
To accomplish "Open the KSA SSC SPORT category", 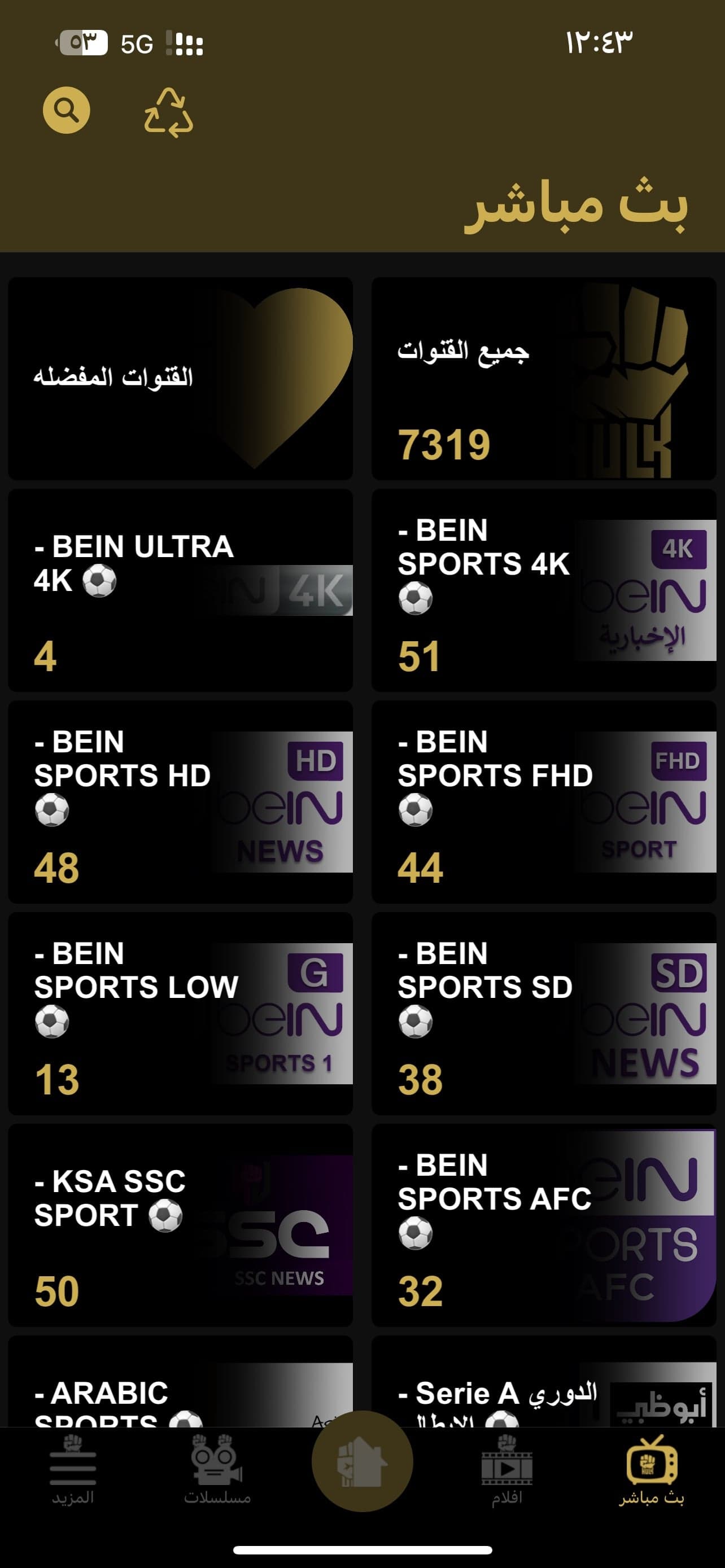I will click(180, 1225).
